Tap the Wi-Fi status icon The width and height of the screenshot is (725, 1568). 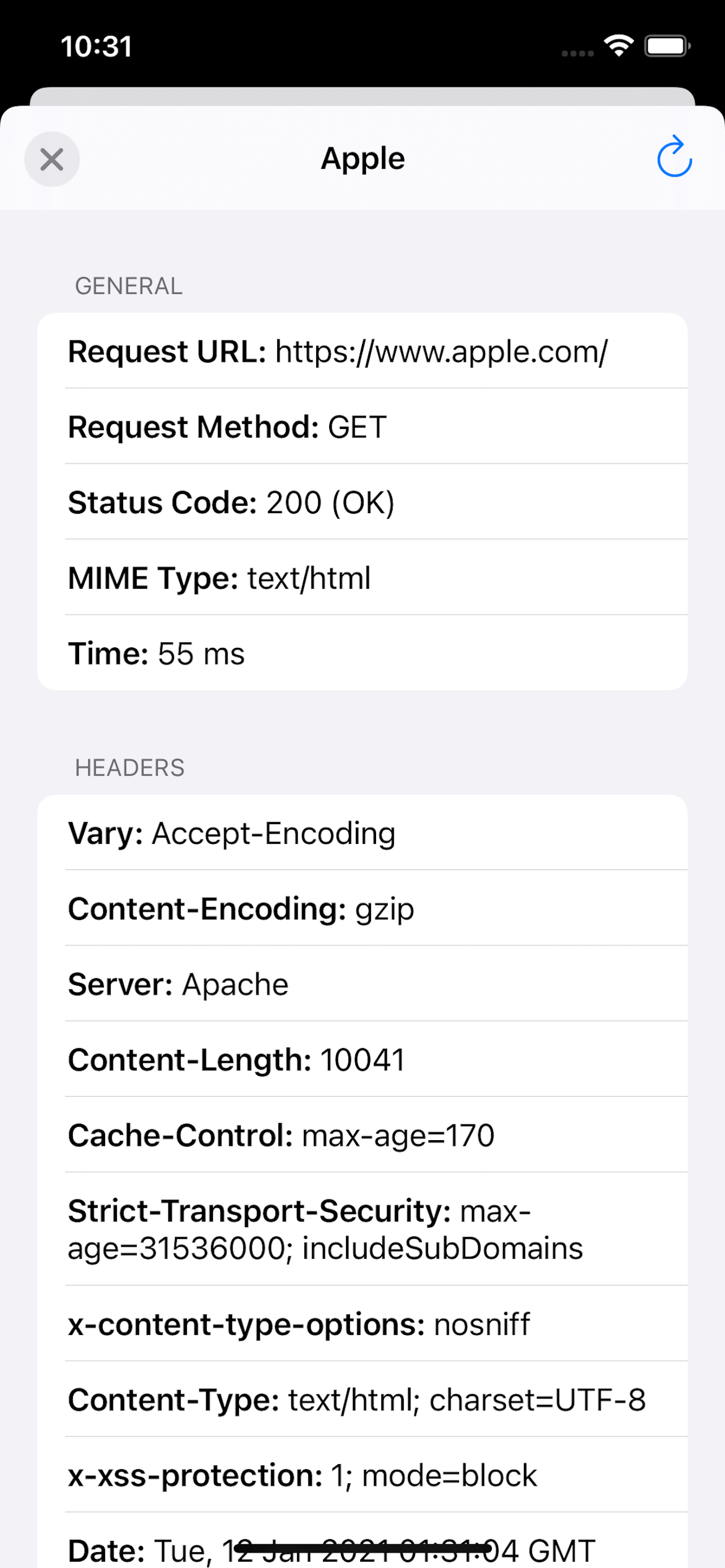tap(619, 45)
